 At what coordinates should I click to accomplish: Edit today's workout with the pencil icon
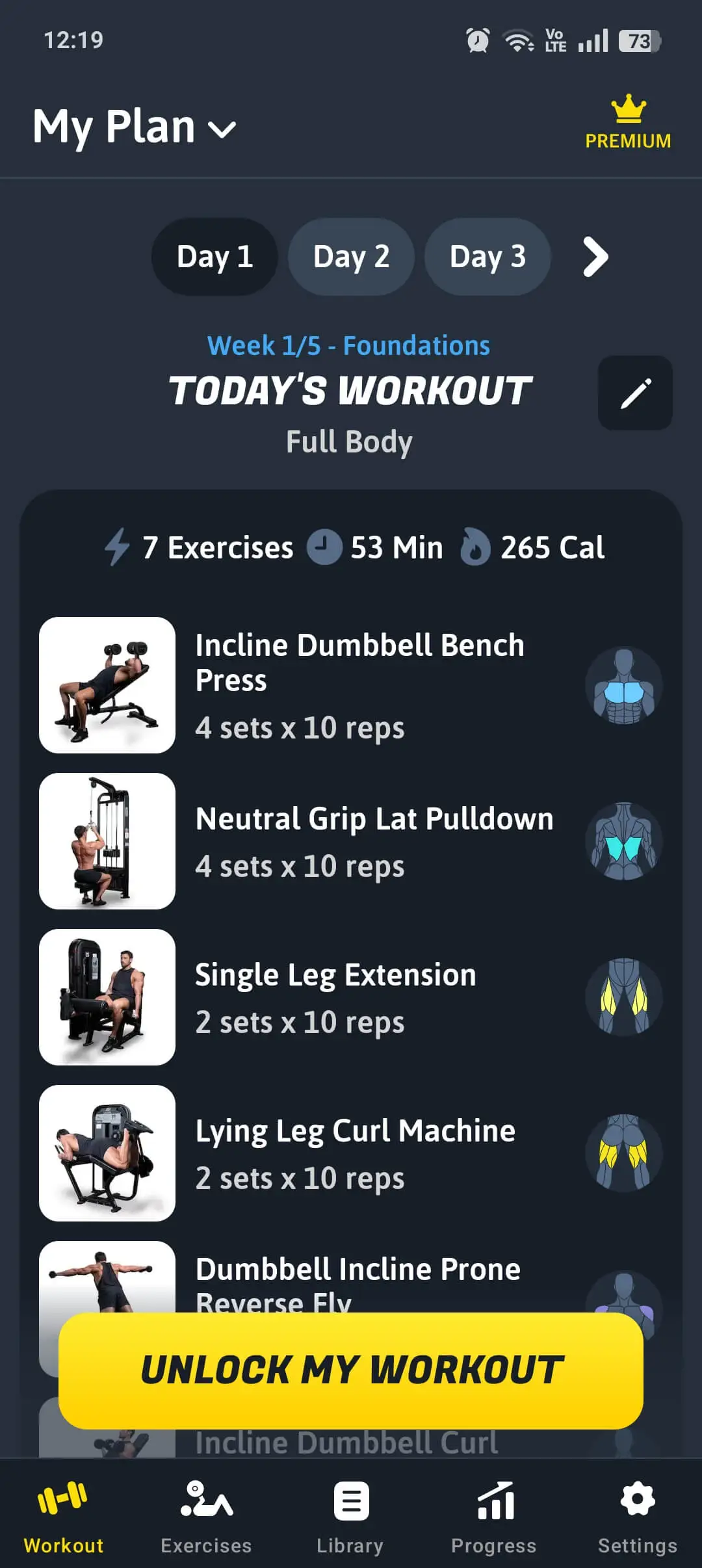point(635,394)
